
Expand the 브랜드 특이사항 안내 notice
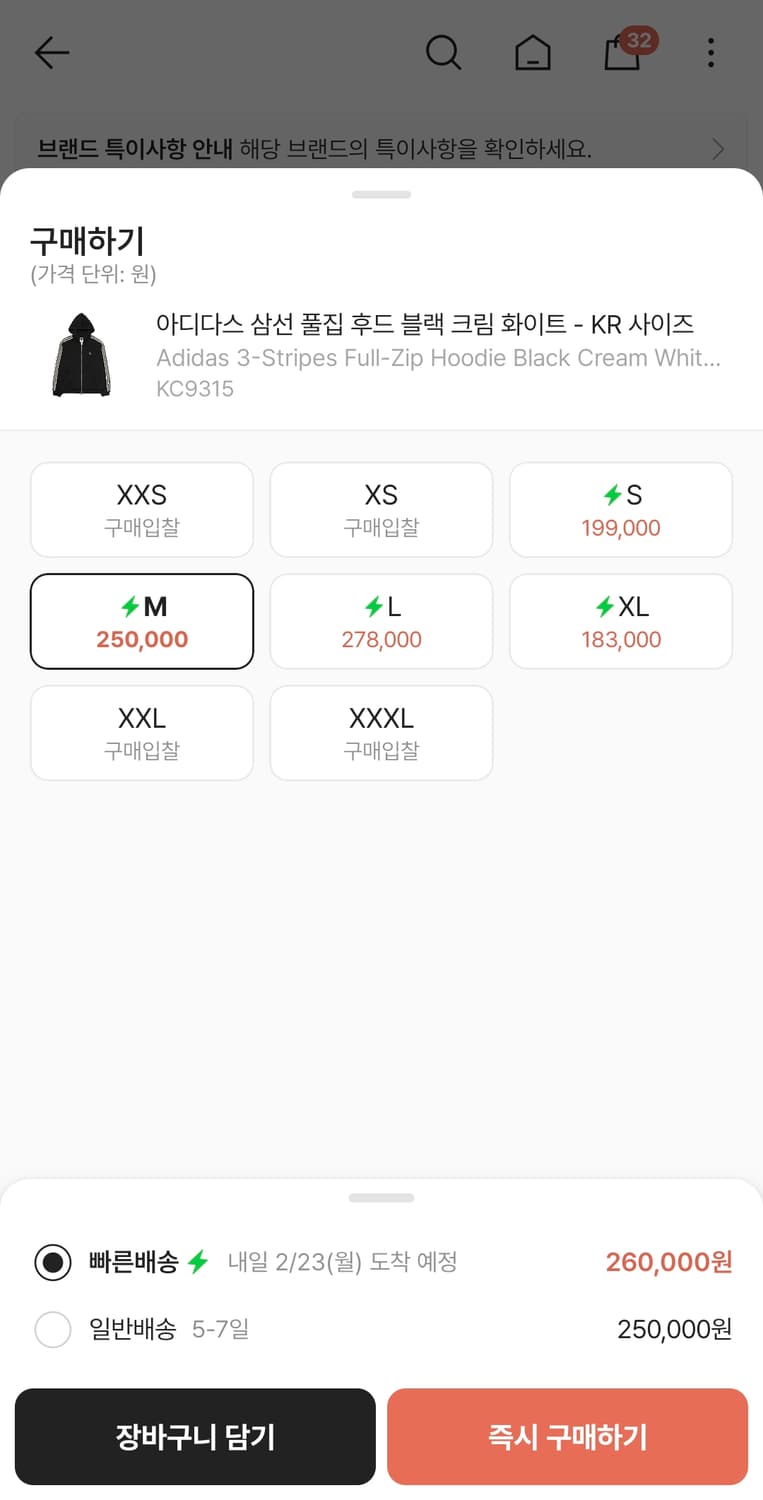point(381,149)
